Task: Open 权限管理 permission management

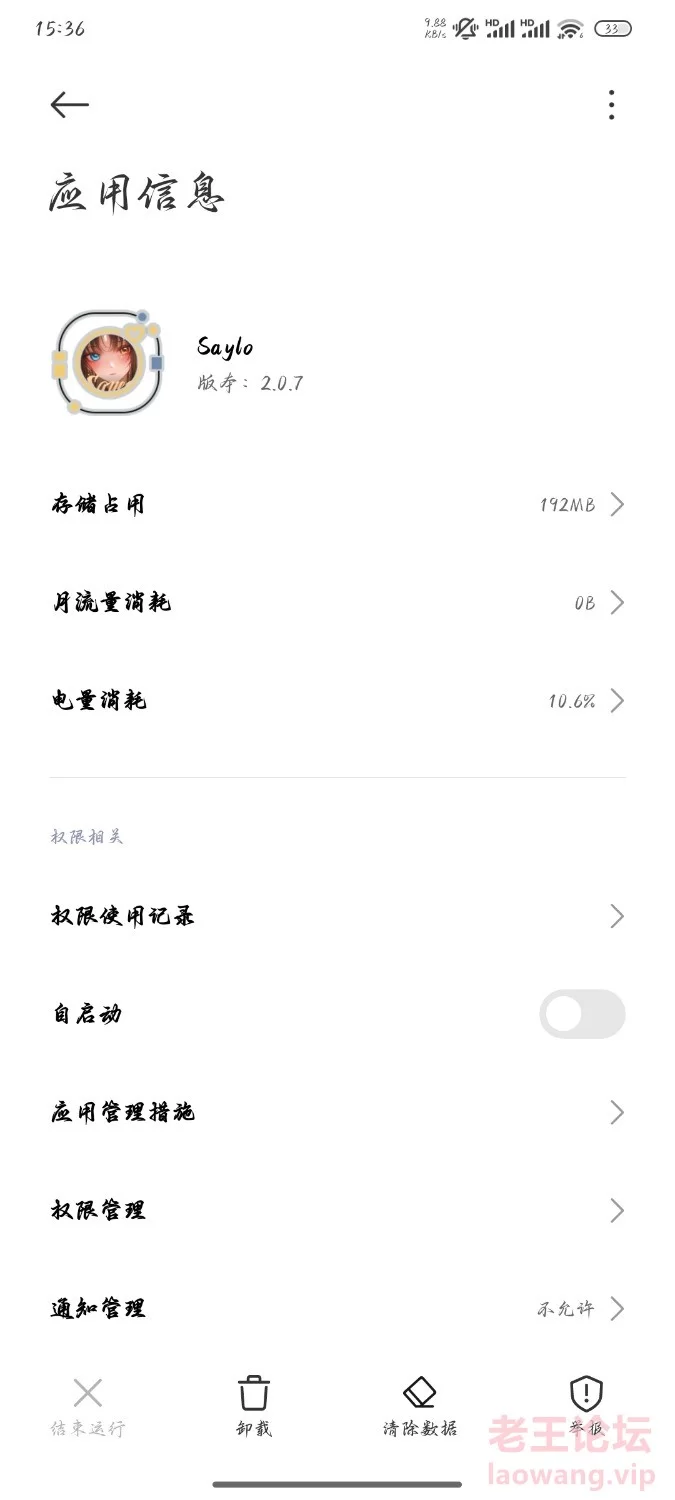Action: (338, 1210)
